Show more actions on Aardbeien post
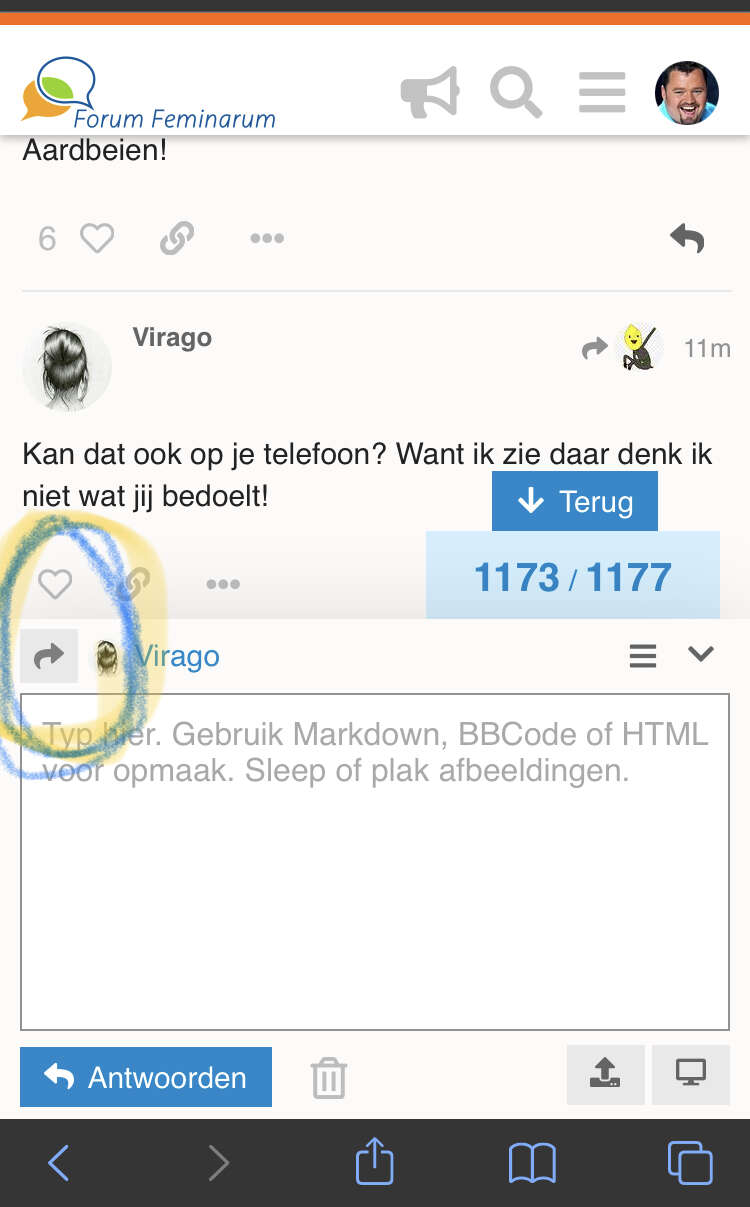750x1207 pixels. (x=267, y=238)
